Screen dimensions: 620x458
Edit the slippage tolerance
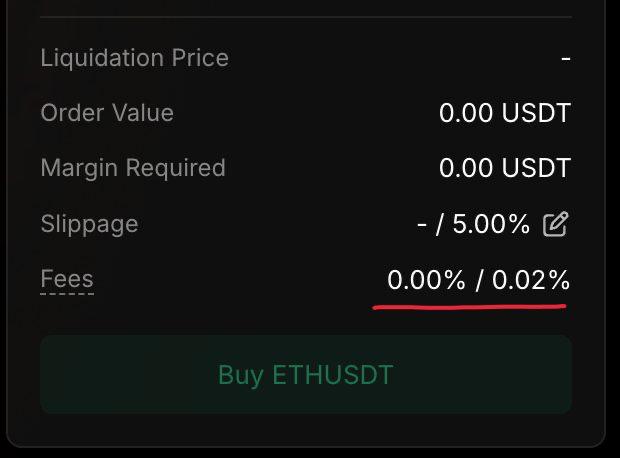pyautogui.click(x=555, y=224)
